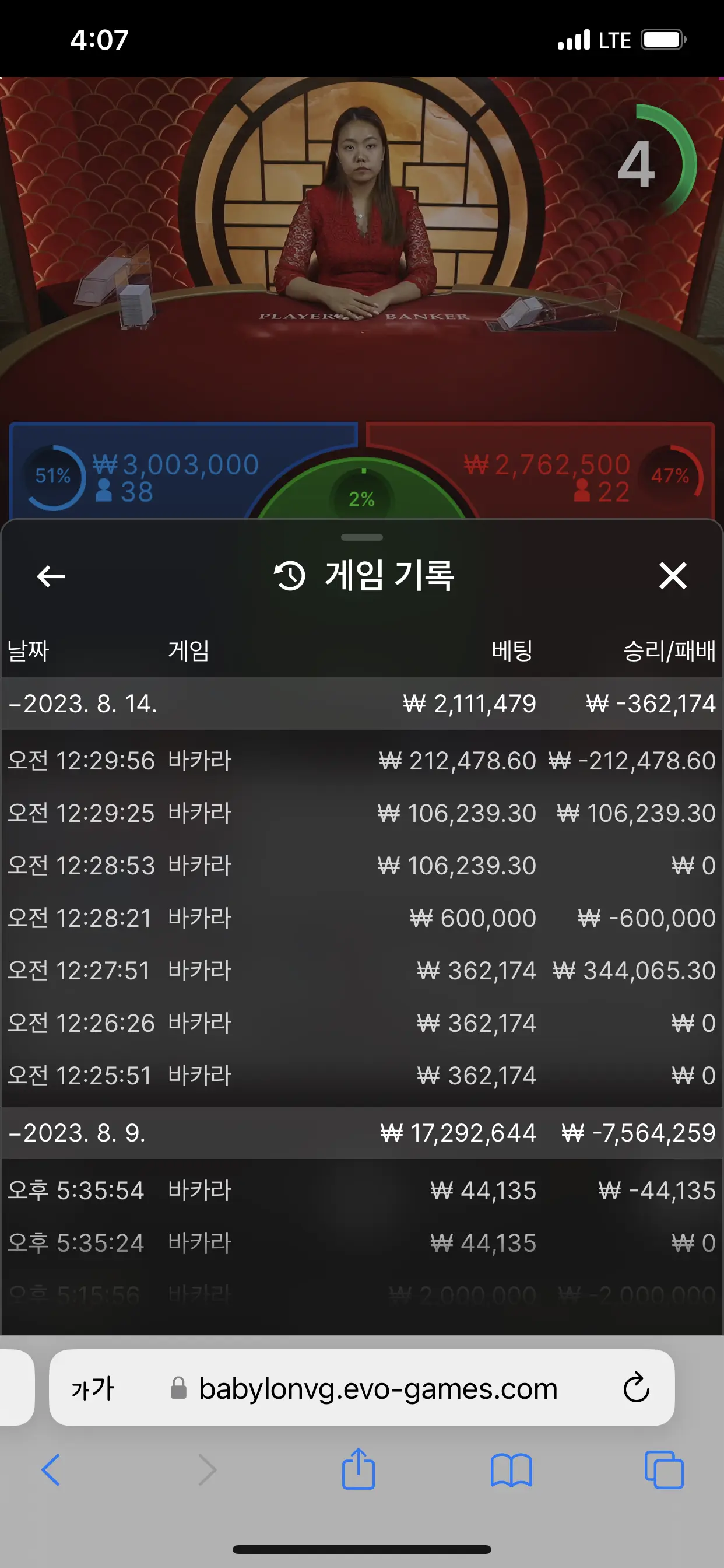Close the game history panel
The height and width of the screenshot is (1568, 724).
673,576
